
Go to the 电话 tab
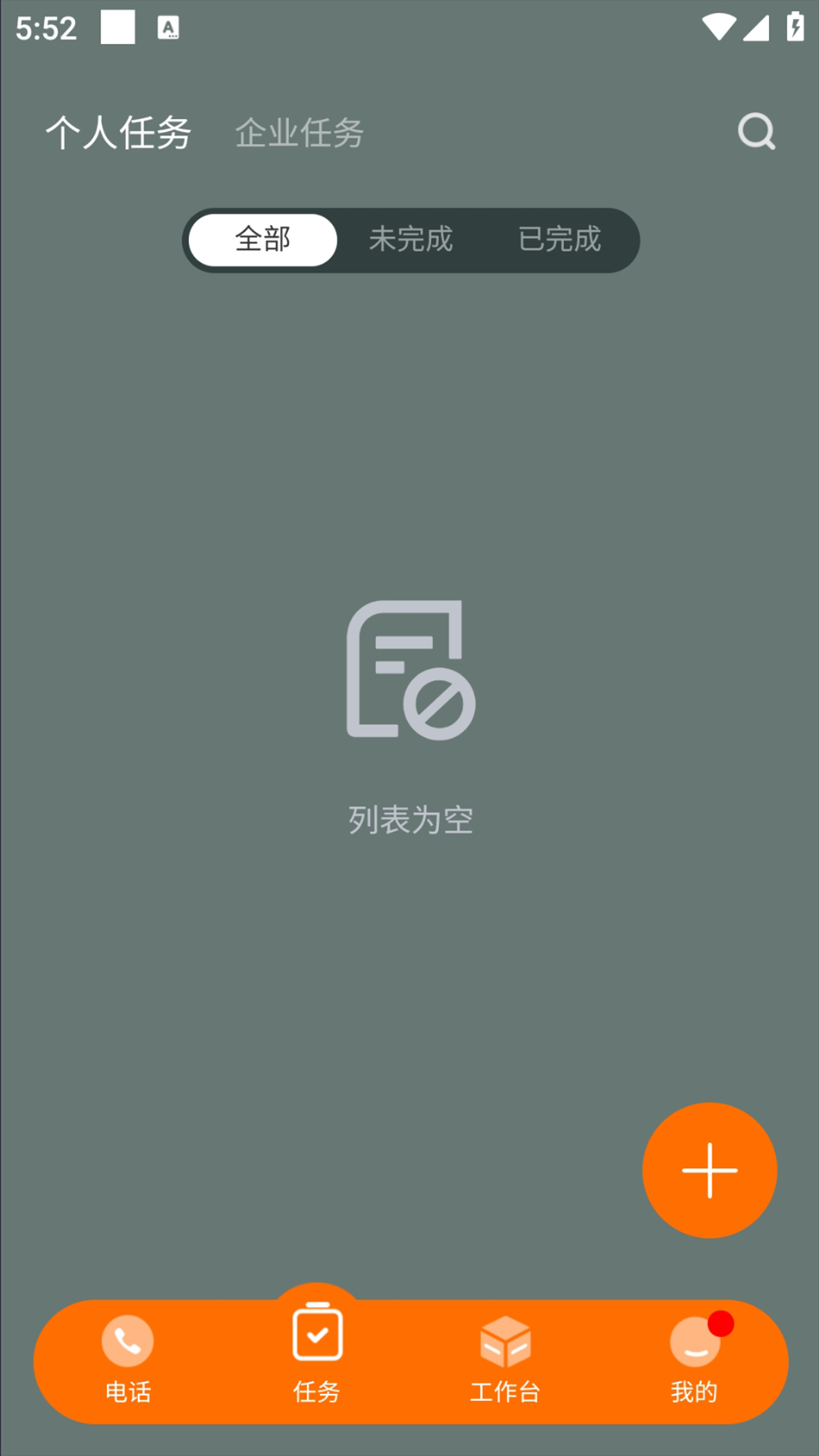(x=127, y=1359)
